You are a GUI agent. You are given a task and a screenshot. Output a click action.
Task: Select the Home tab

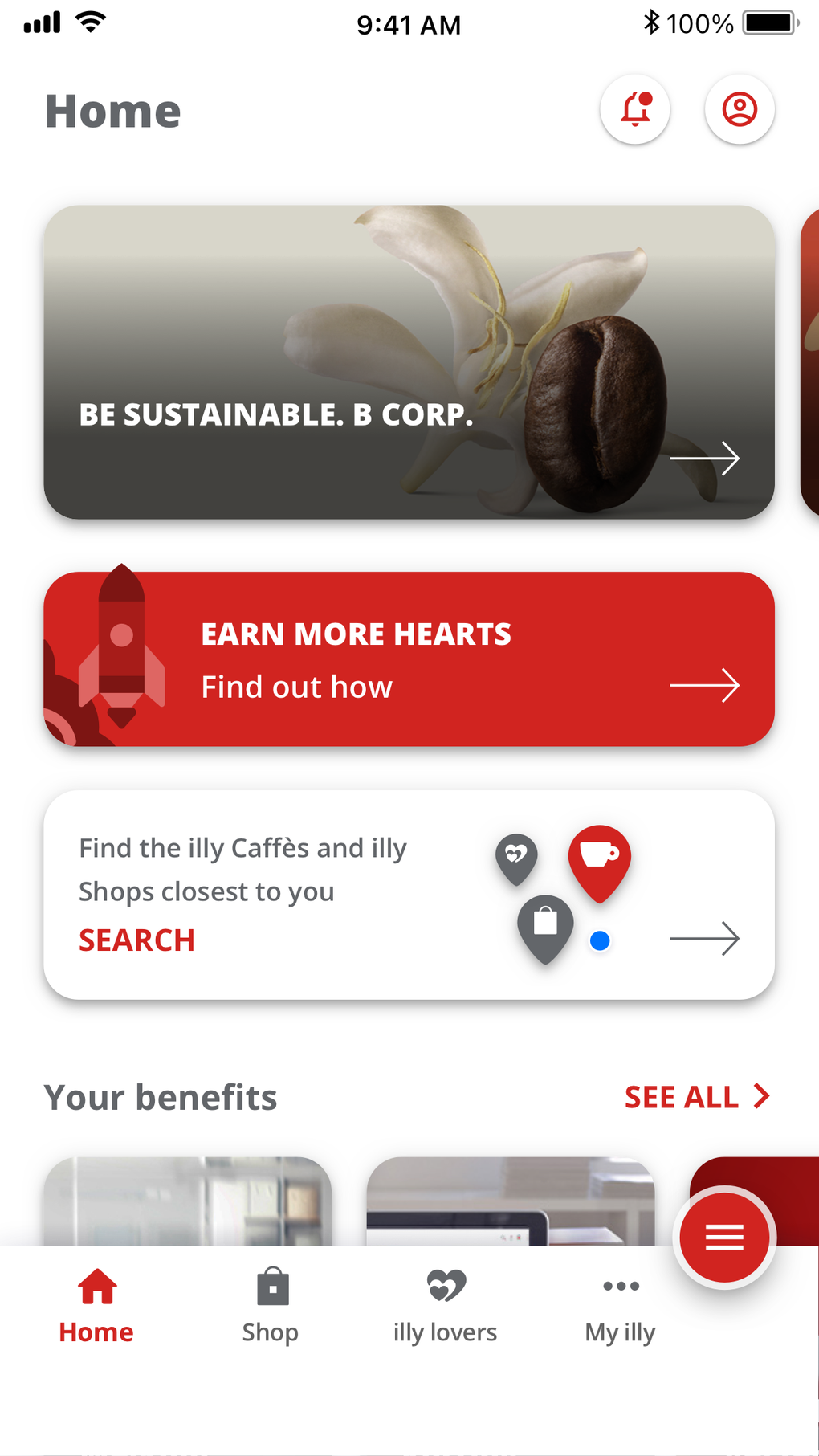(96, 1305)
